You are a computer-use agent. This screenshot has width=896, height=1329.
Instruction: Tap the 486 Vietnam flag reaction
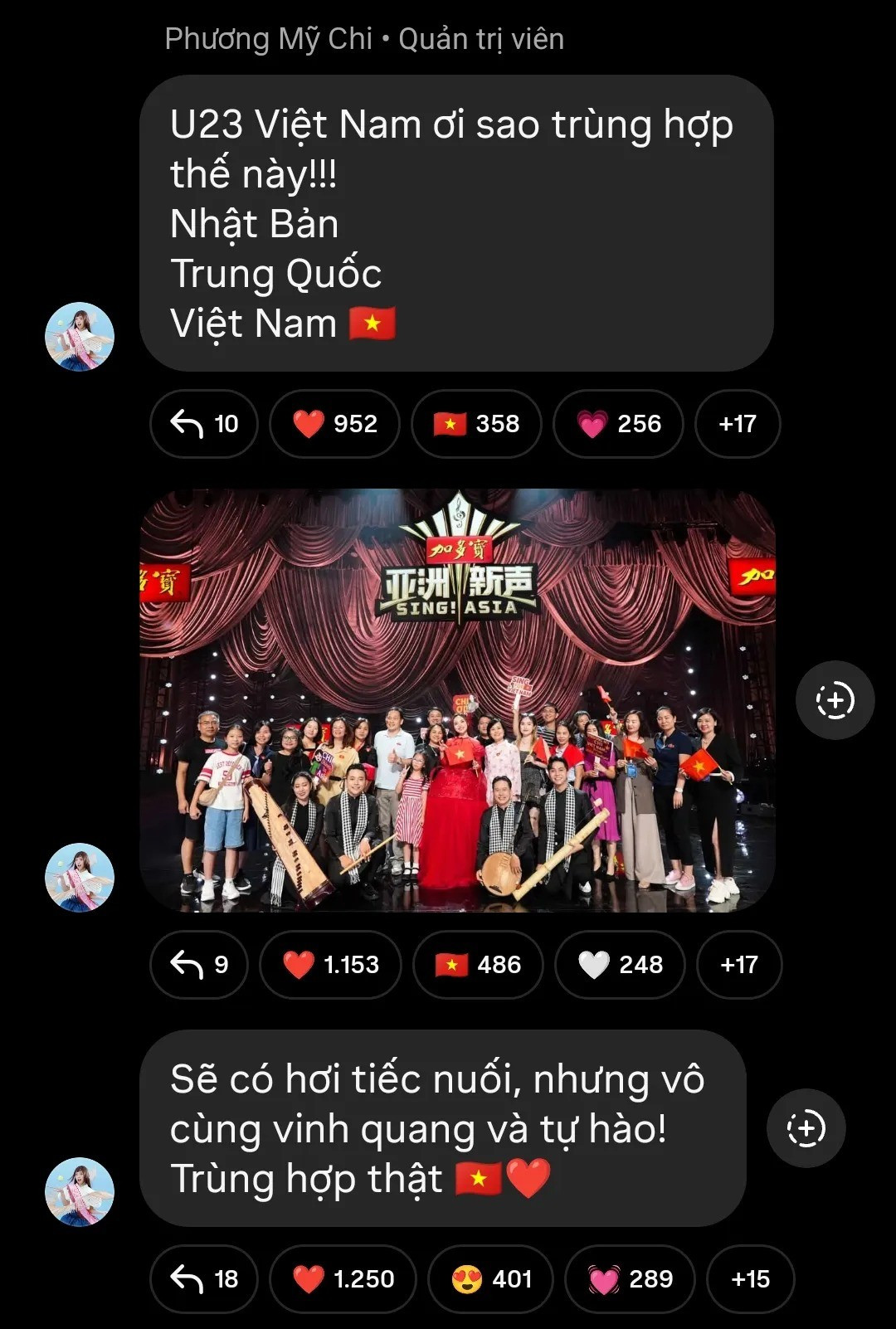coord(478,965)
